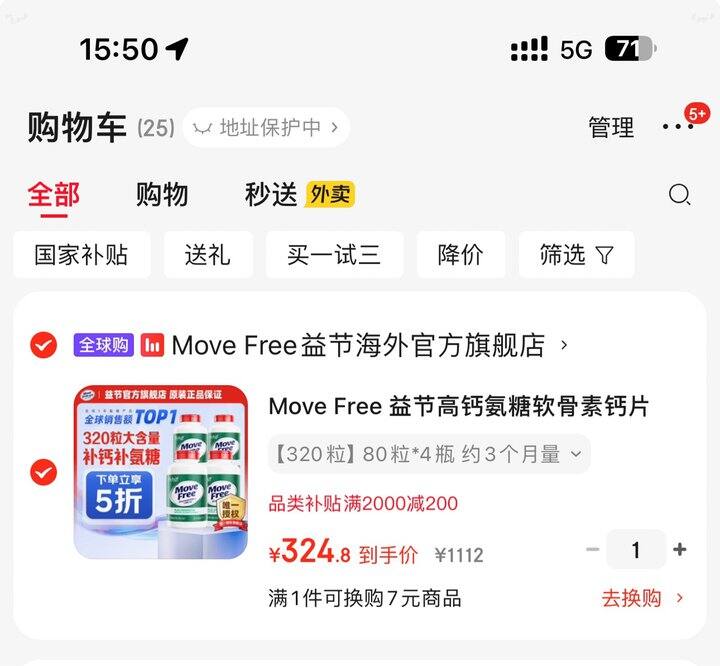Switch to the 购物 tab

[162, 194]
